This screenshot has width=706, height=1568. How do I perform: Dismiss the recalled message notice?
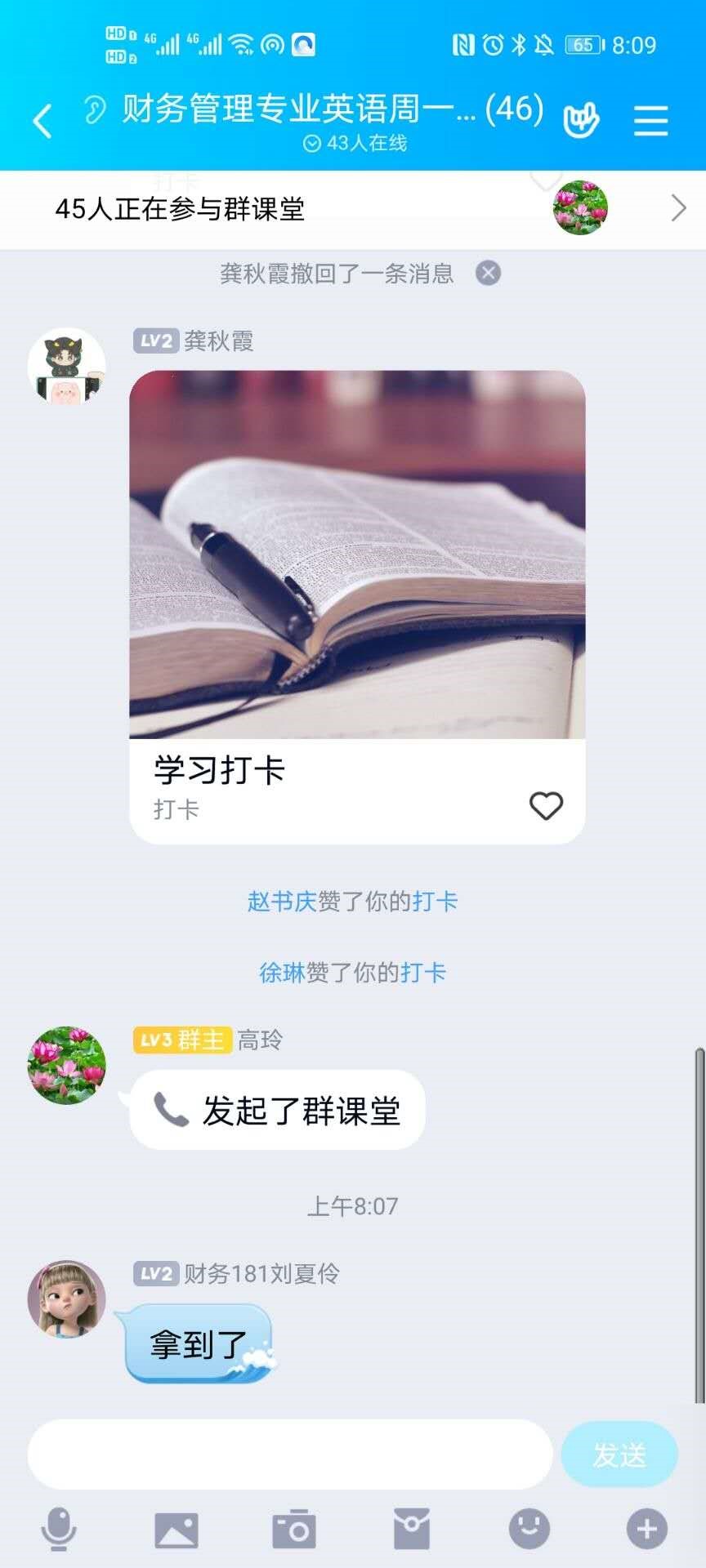tap(489, 273)
